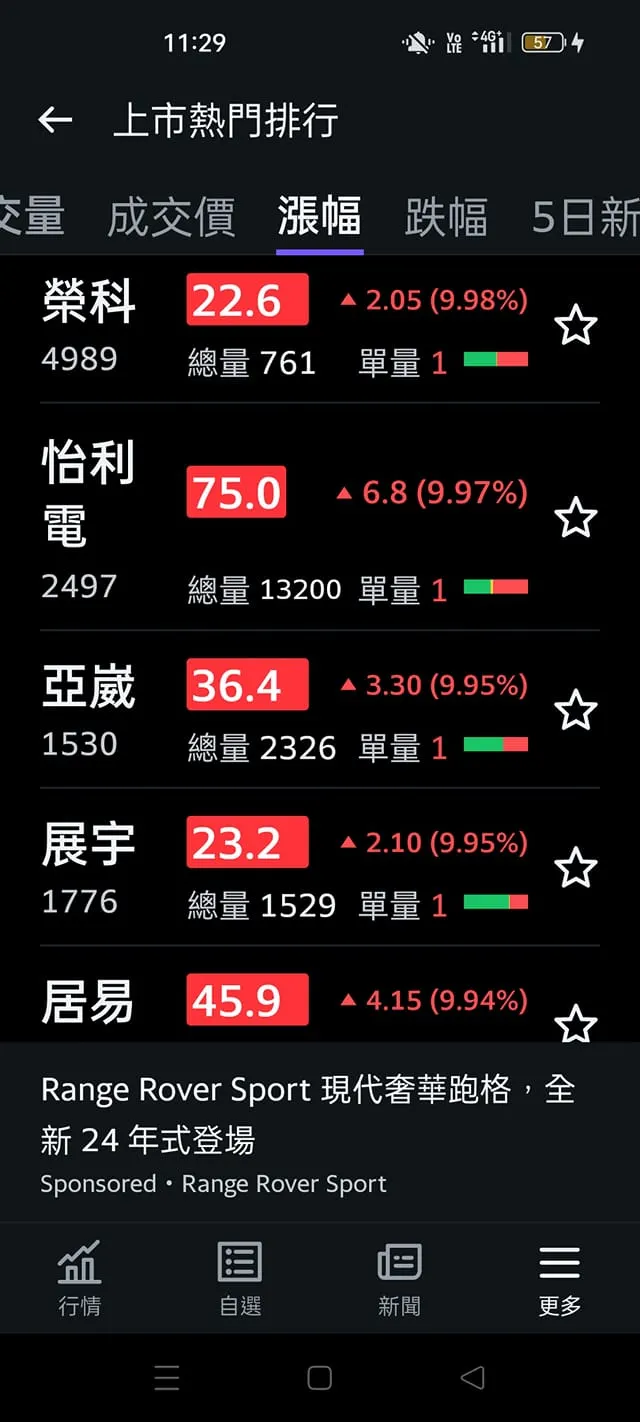Open the 5日新 tab
640x1422 pixels.
pos(585,217)
